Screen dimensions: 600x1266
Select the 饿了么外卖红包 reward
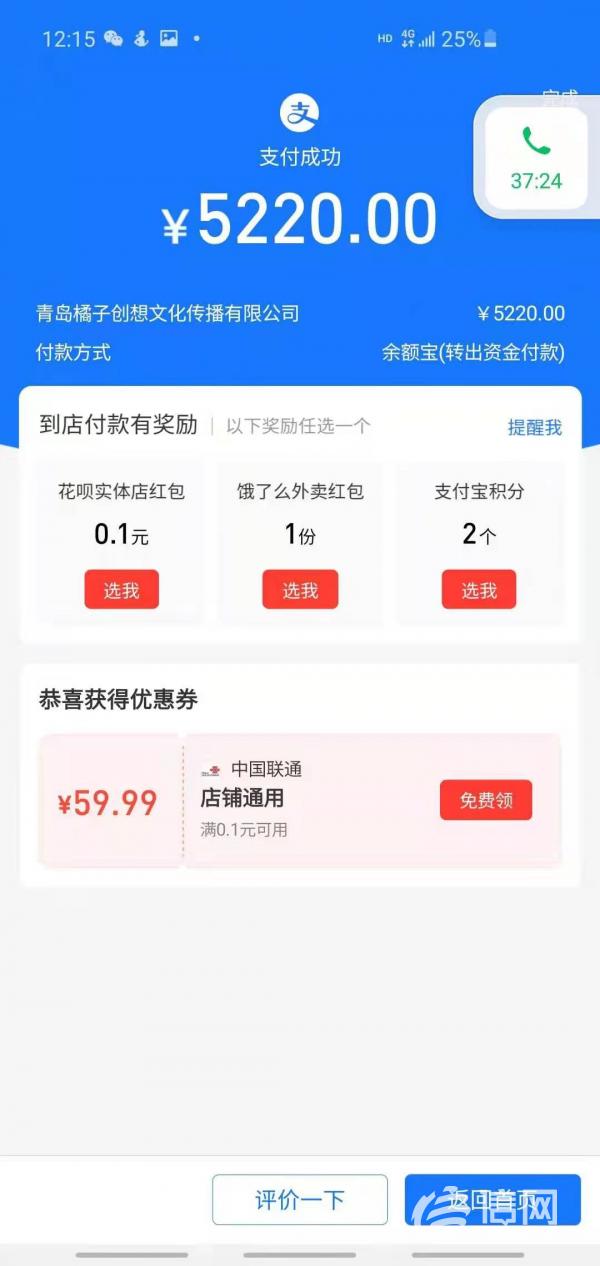click(x=300, y=590)
